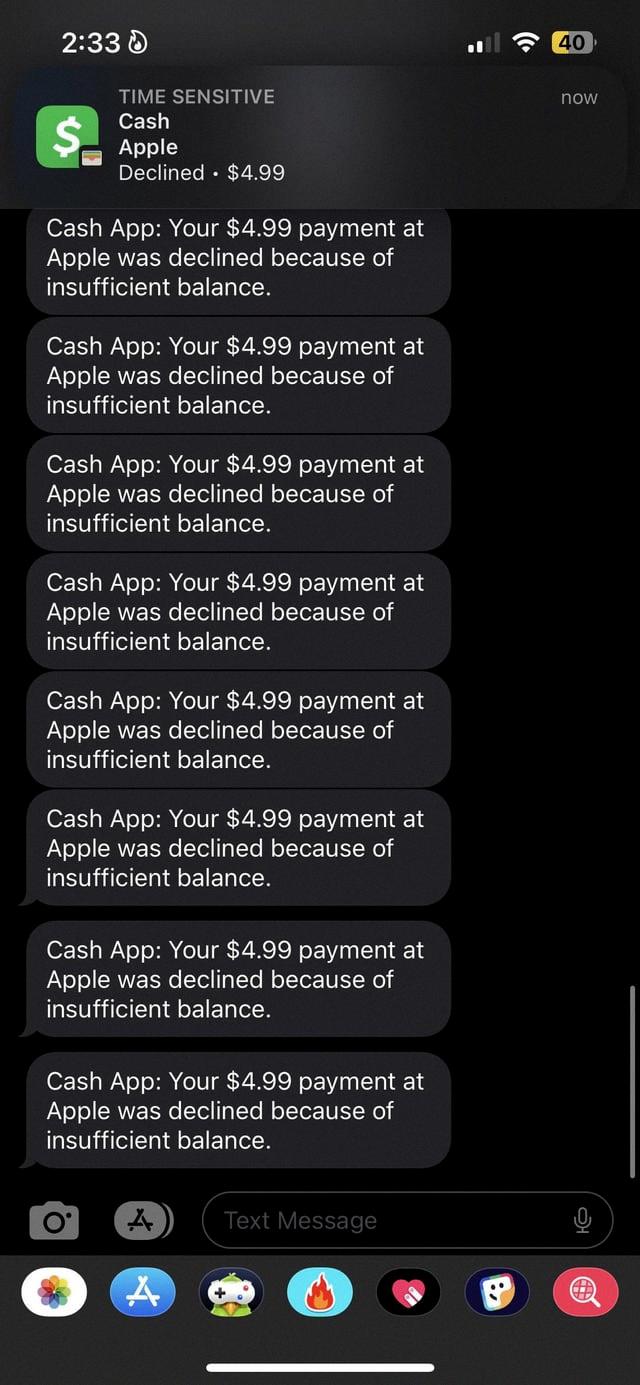Start dictation with the microphone icon
The width and height of the screenshot is (640, 1385).
(x=583, y=1220)
